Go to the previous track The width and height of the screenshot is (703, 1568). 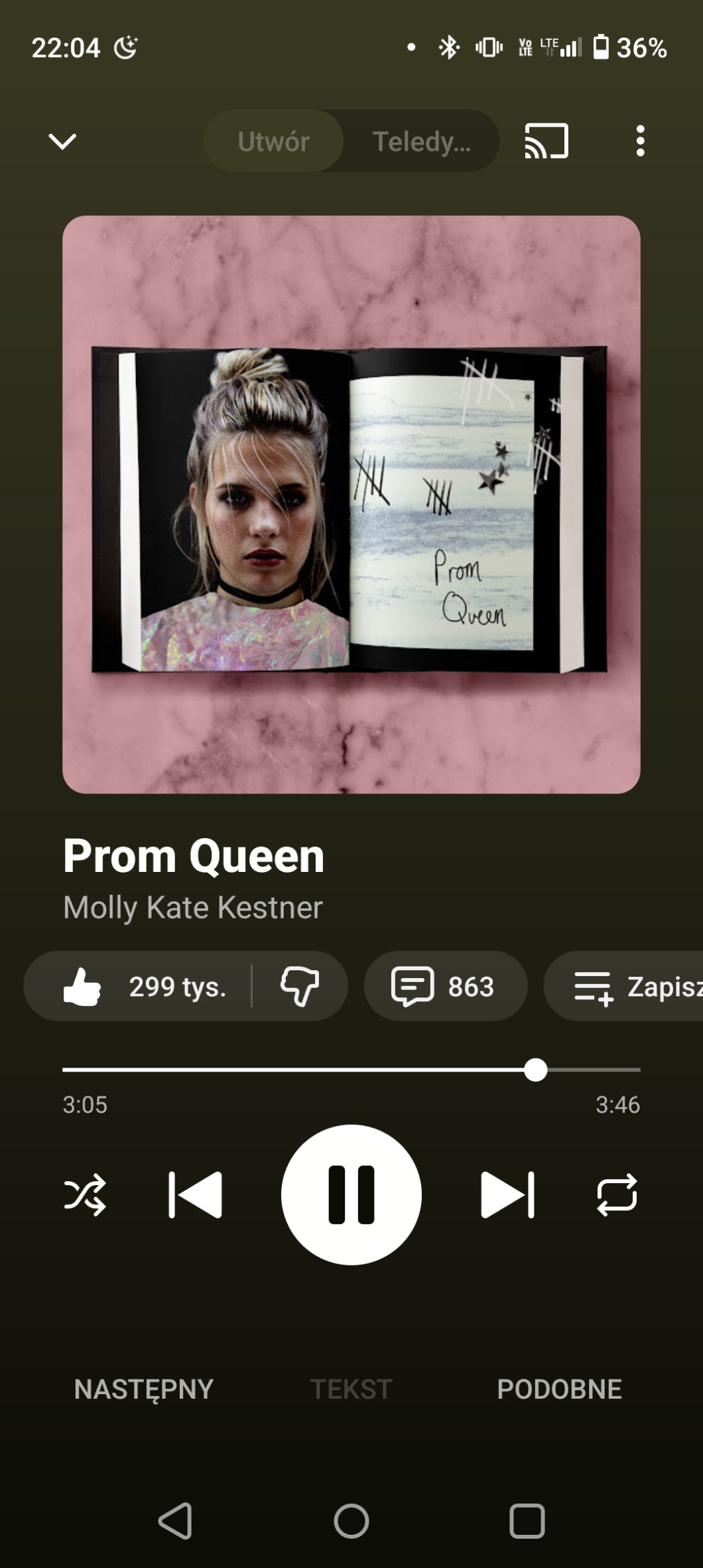click(195, 1195)
